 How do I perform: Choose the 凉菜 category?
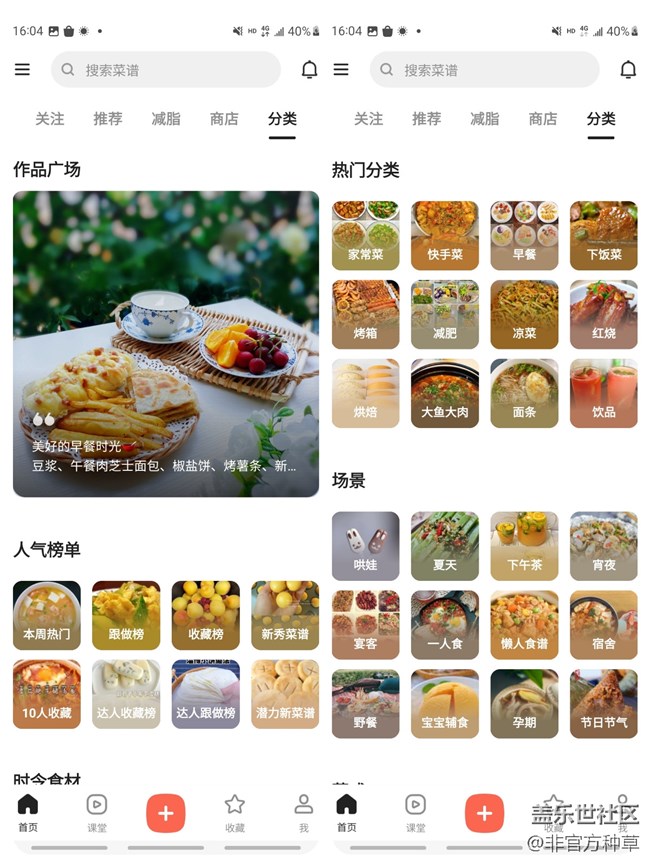tap(524, 314)
